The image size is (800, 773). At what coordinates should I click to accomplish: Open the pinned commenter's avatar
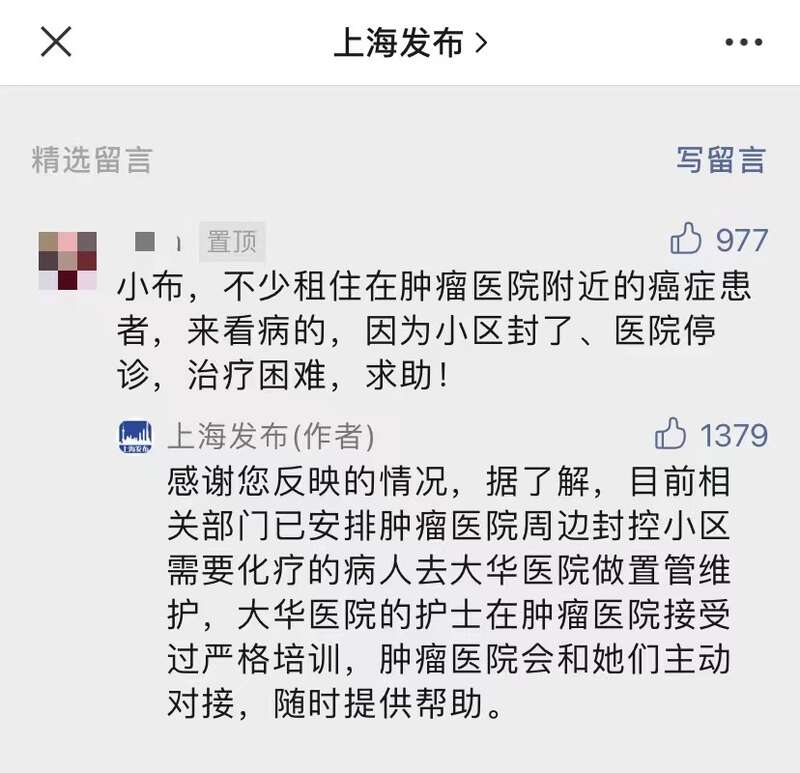[x=68, y=261]
